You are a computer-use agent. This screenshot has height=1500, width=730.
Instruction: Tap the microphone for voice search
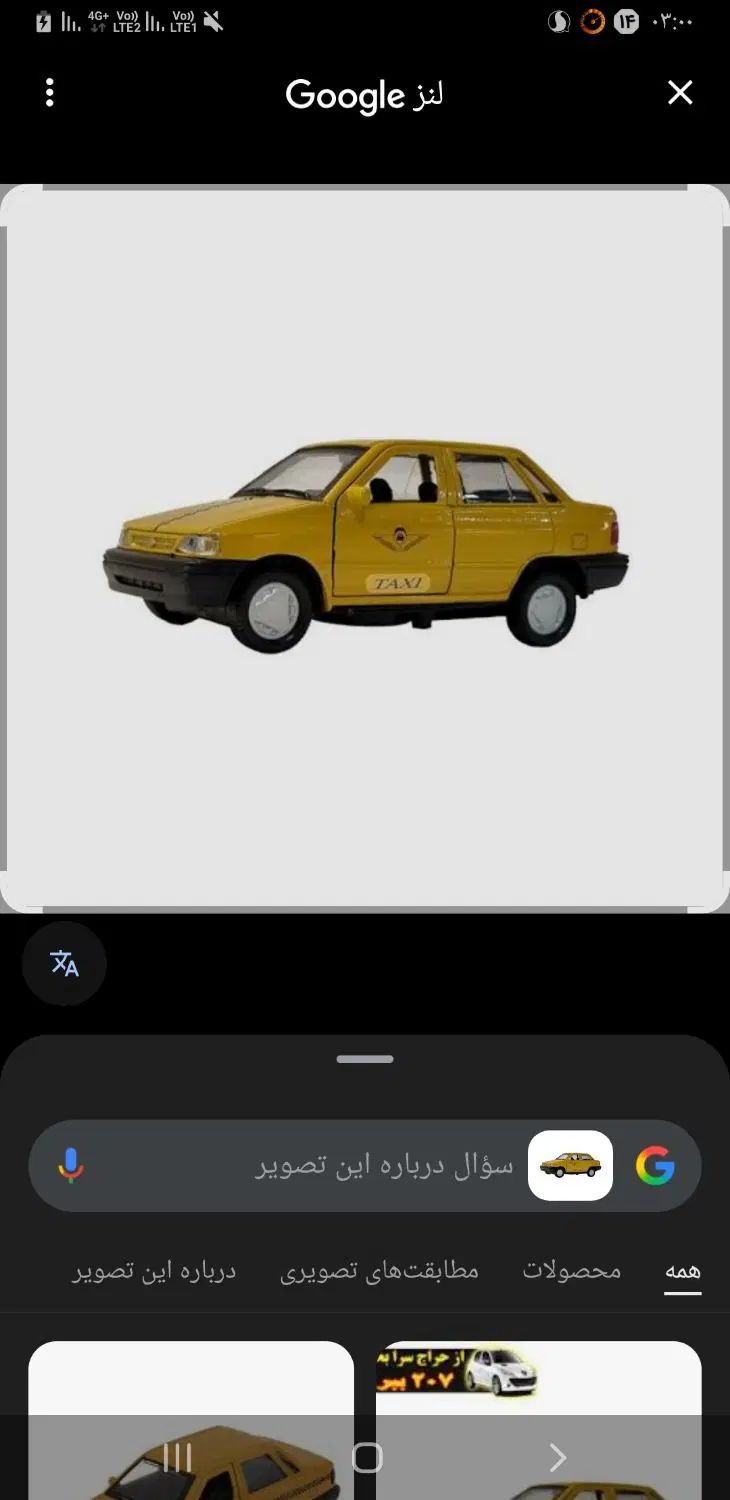click(x=70, y=1166)
